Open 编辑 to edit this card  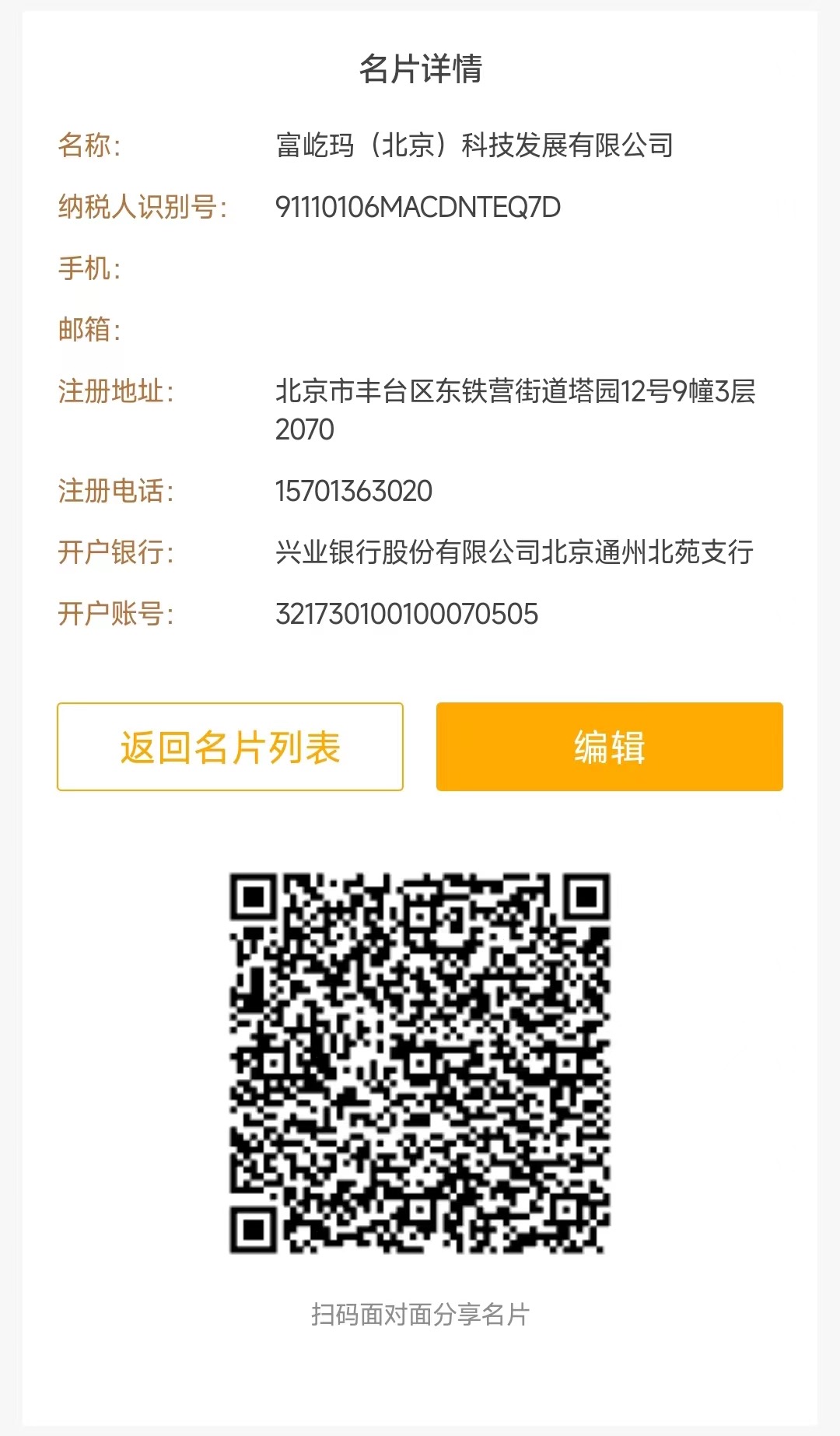pos(609,747)
